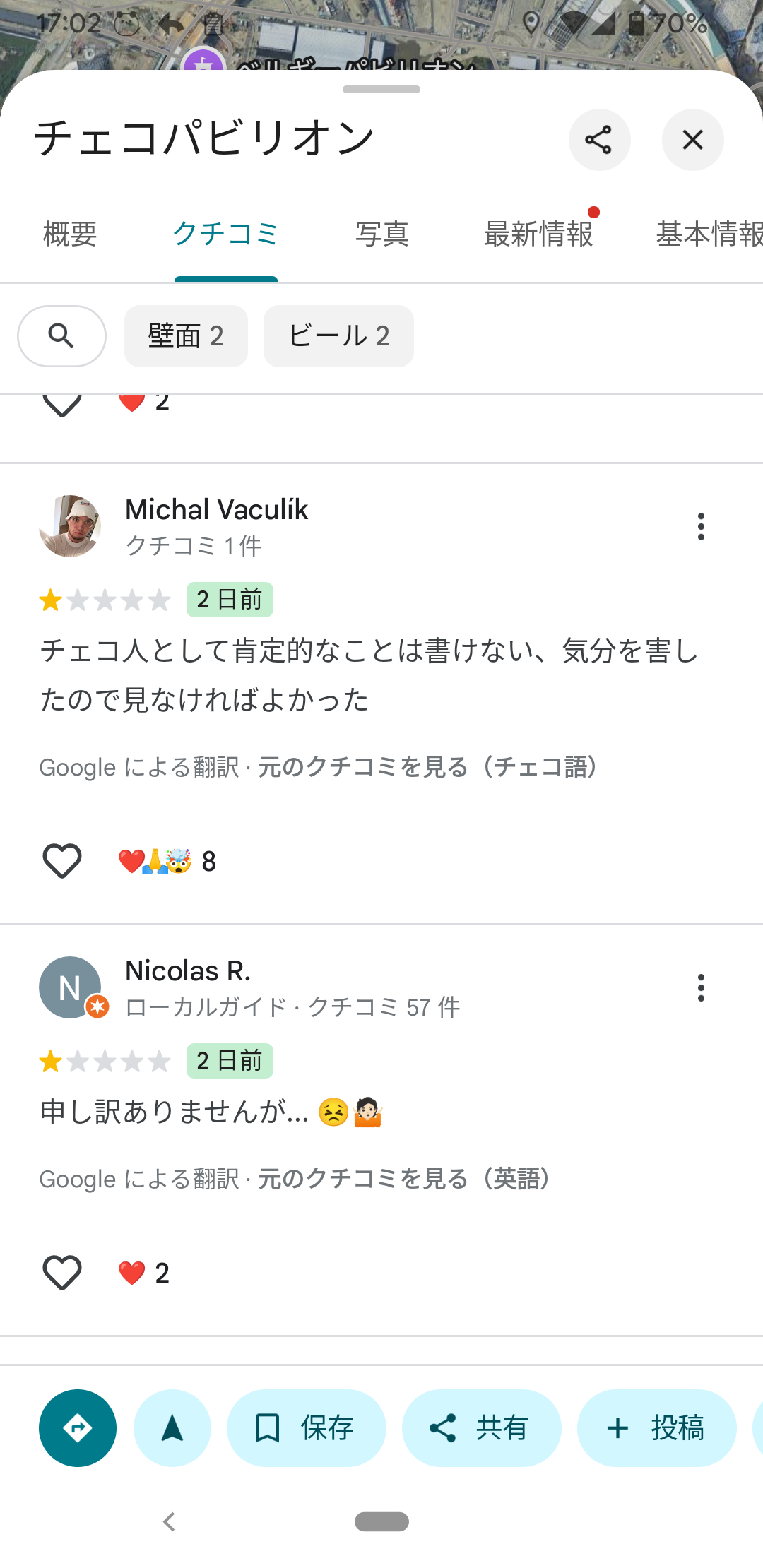
Task: Filter reviews by 壁面 chip
Action: coord(186,336)
